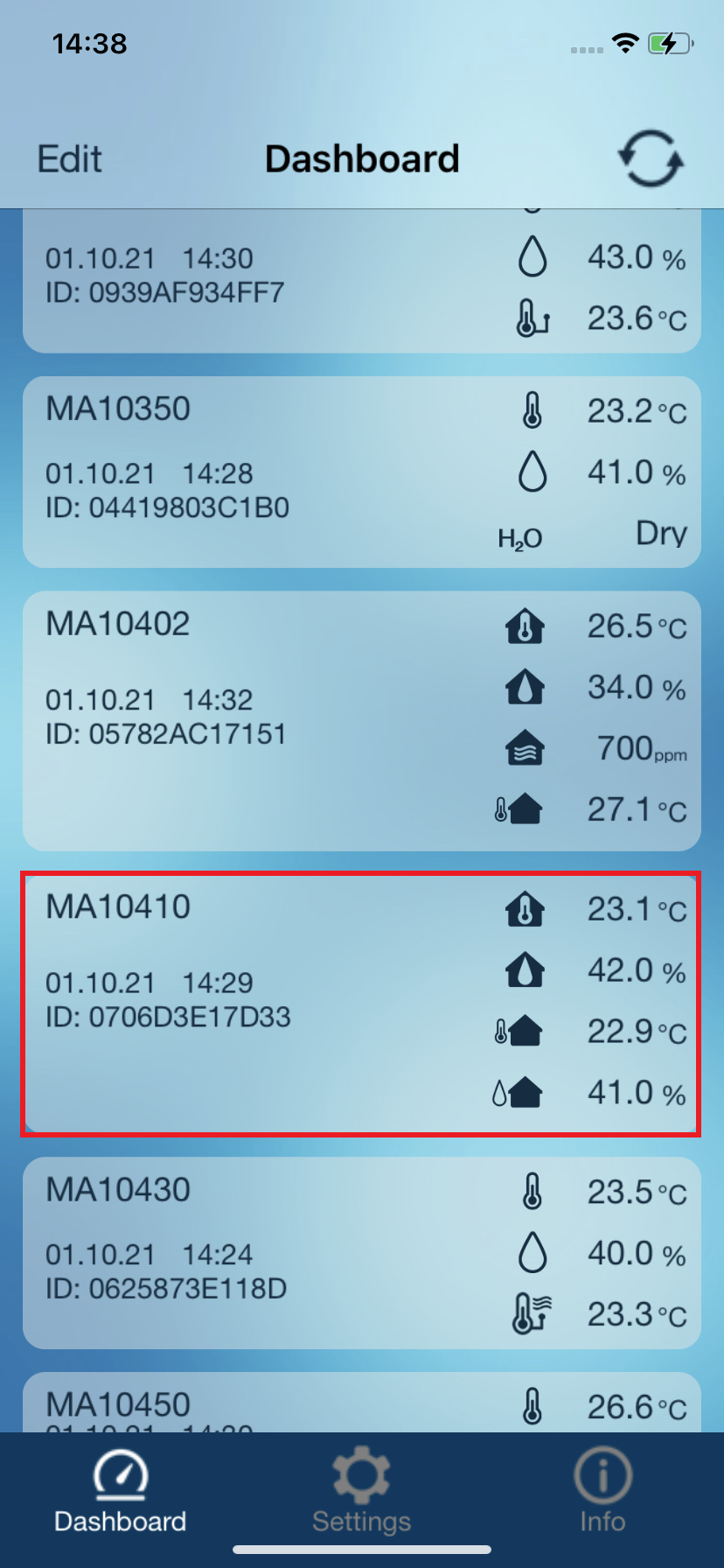
Task: Tap the Edit button
Action: coord(69,159)
